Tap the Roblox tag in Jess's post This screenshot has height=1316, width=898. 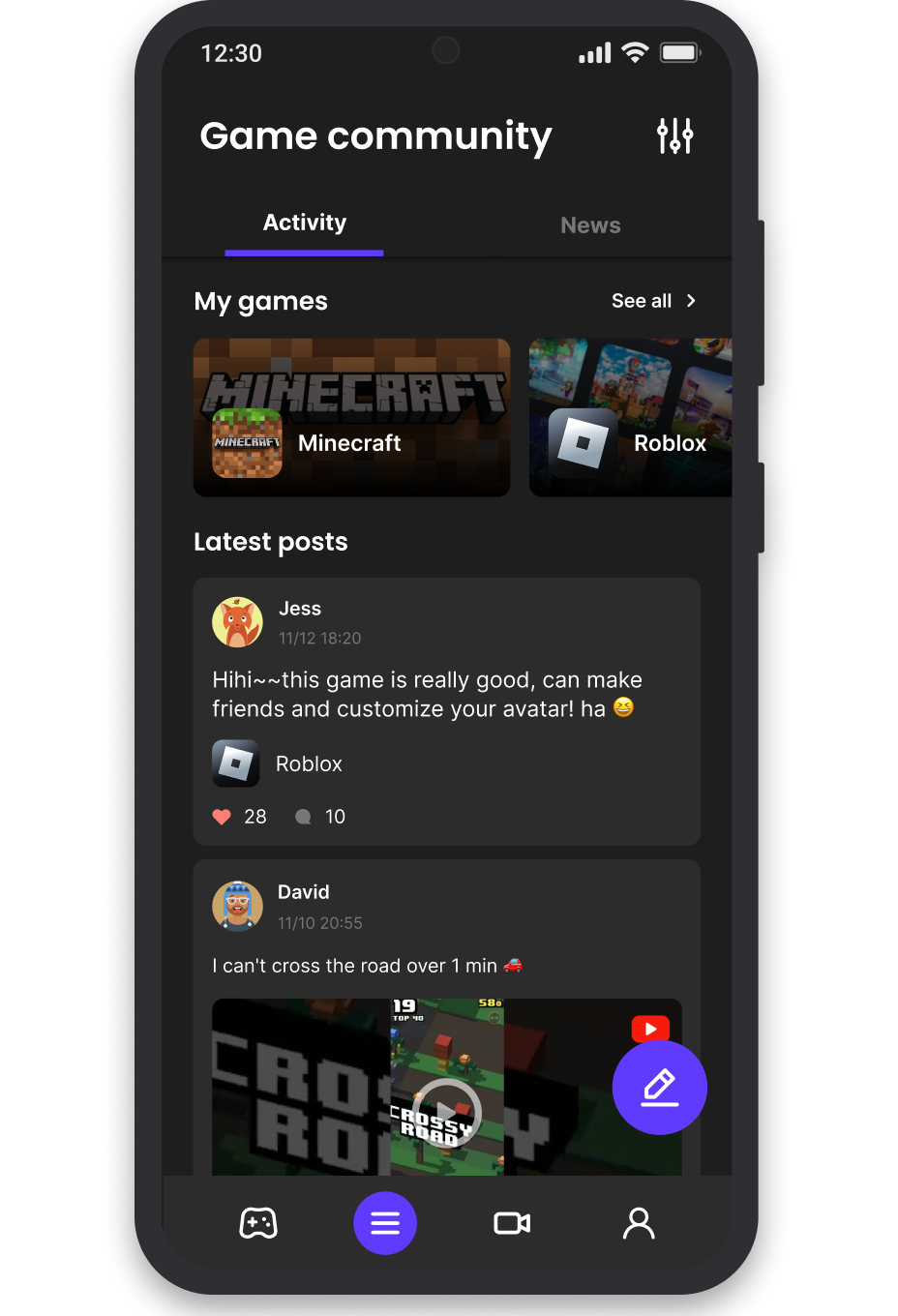click(278, 763)
